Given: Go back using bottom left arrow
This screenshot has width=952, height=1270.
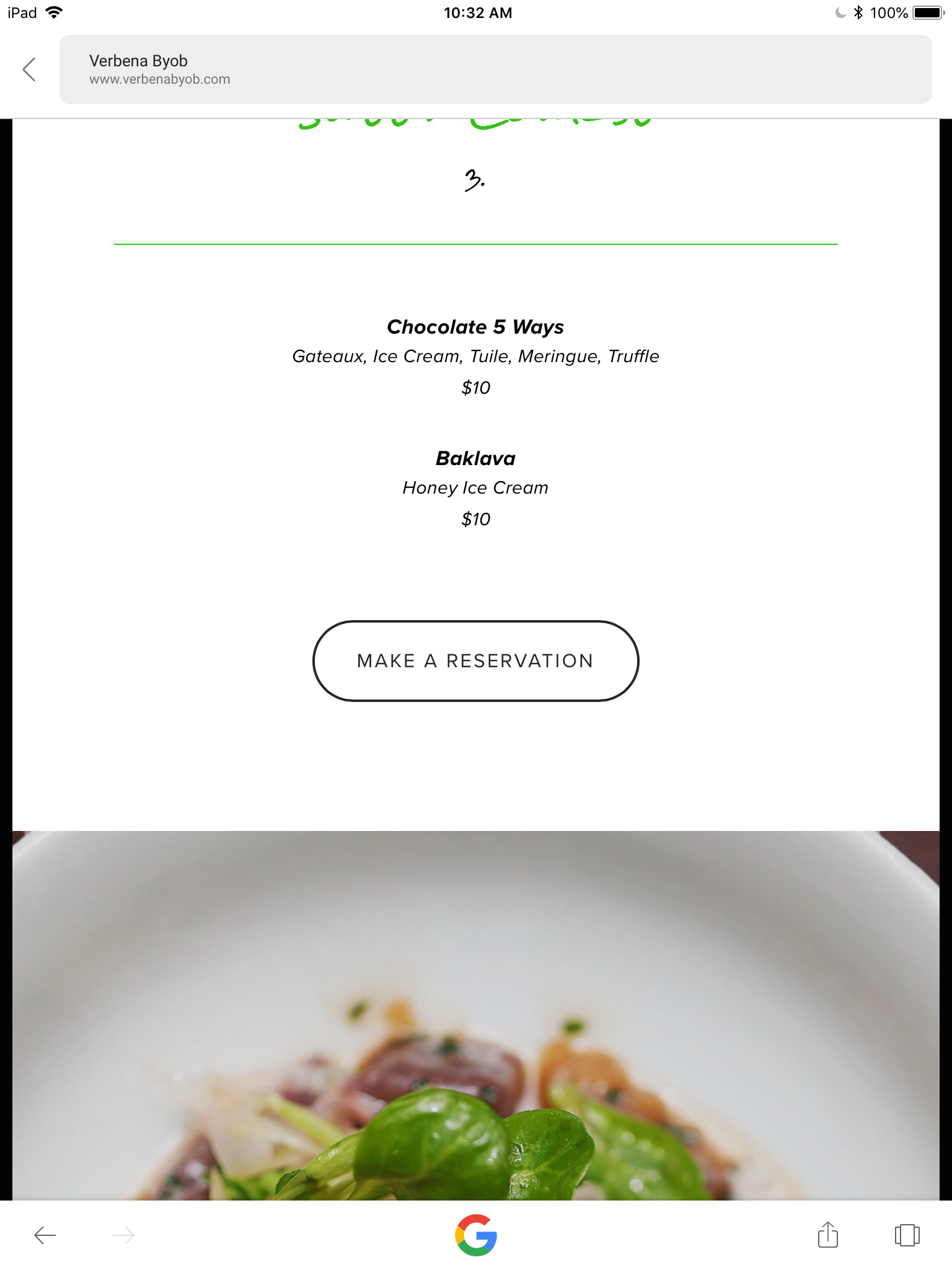Looking at the screenshot, I should [45, 1235].
